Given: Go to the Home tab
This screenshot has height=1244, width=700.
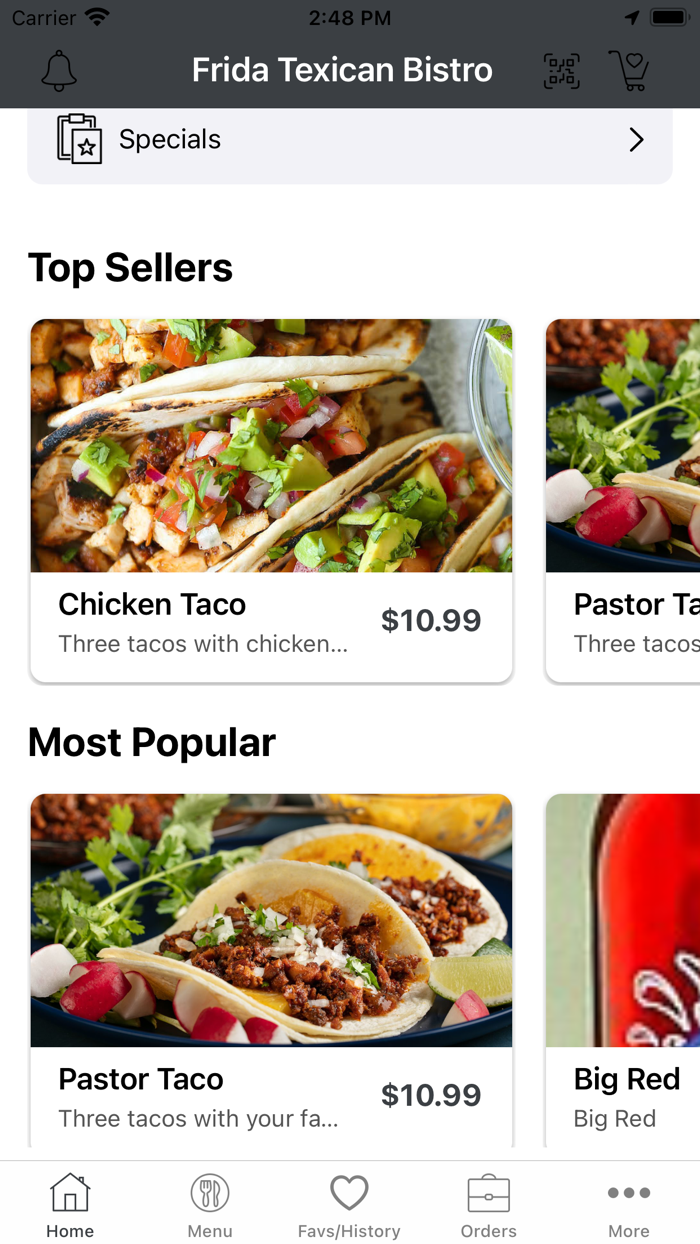Looking at the screenshot, I should click(x=70, y=1205).
